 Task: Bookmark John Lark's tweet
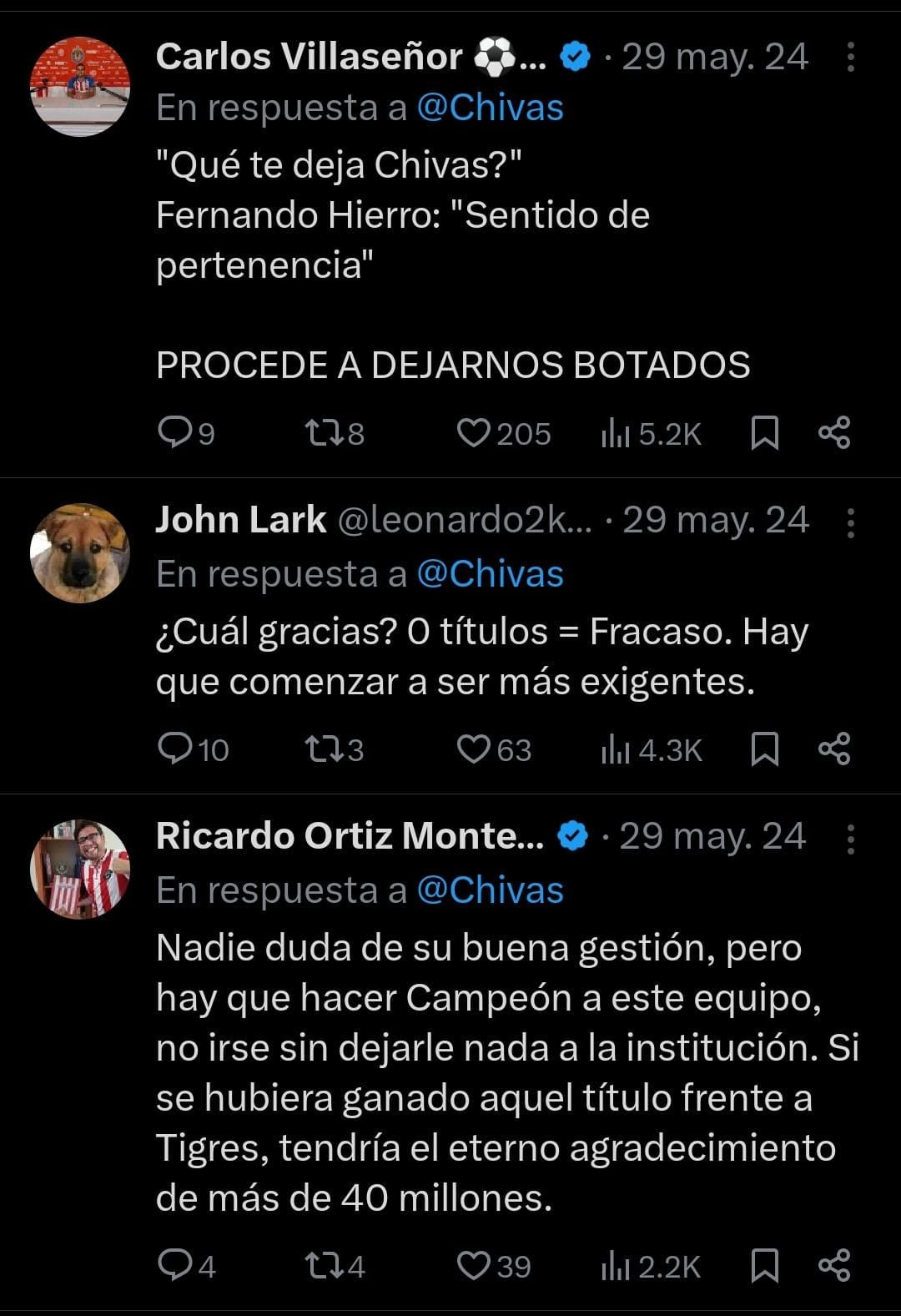point(765,749)
